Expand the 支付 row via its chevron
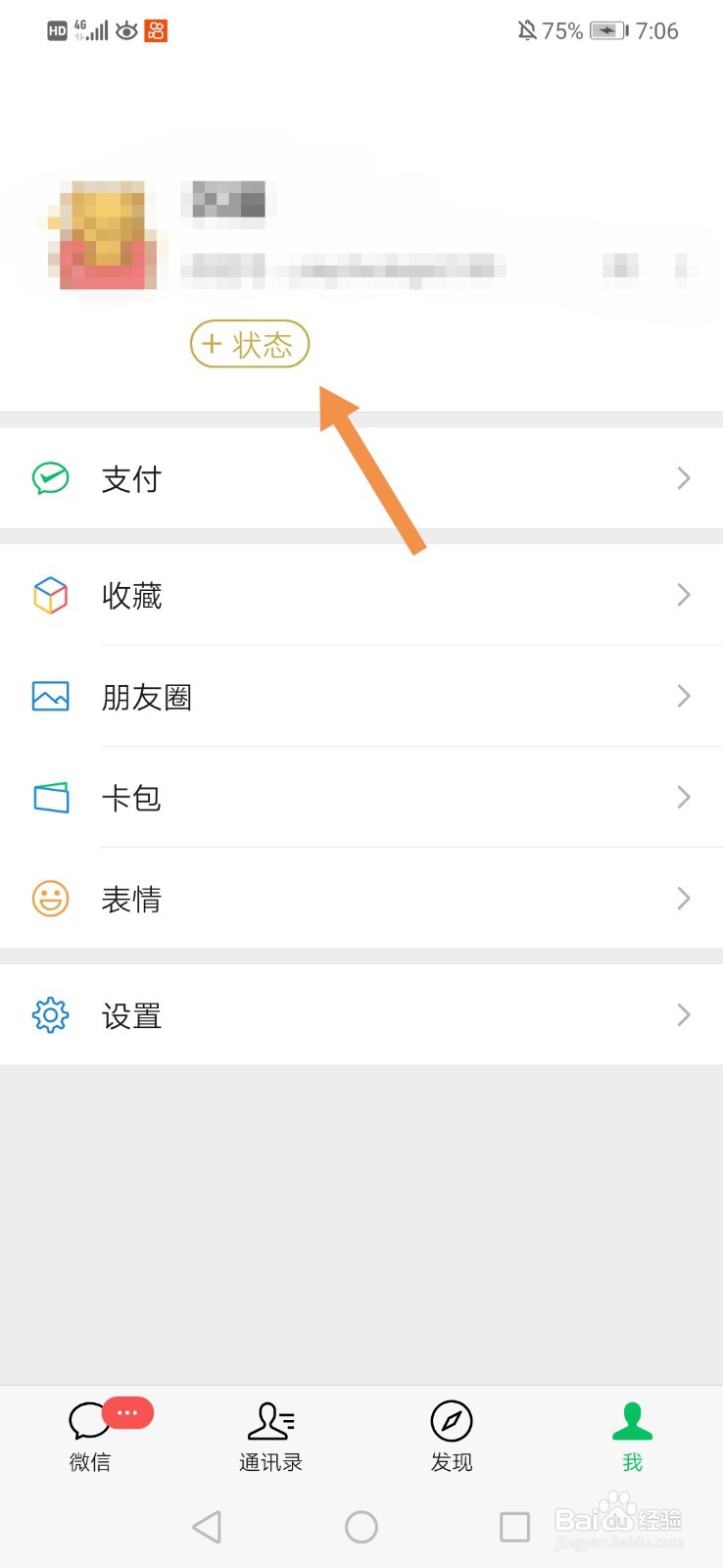The width and height of the screenshot is (723, 1568). (683, 478)
